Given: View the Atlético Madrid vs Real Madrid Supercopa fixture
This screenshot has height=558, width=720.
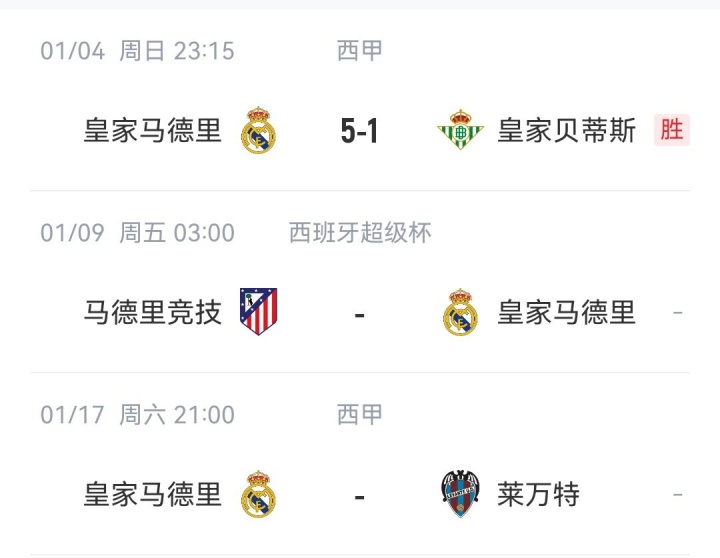Looking at the screenshot, I should point(359,313).
